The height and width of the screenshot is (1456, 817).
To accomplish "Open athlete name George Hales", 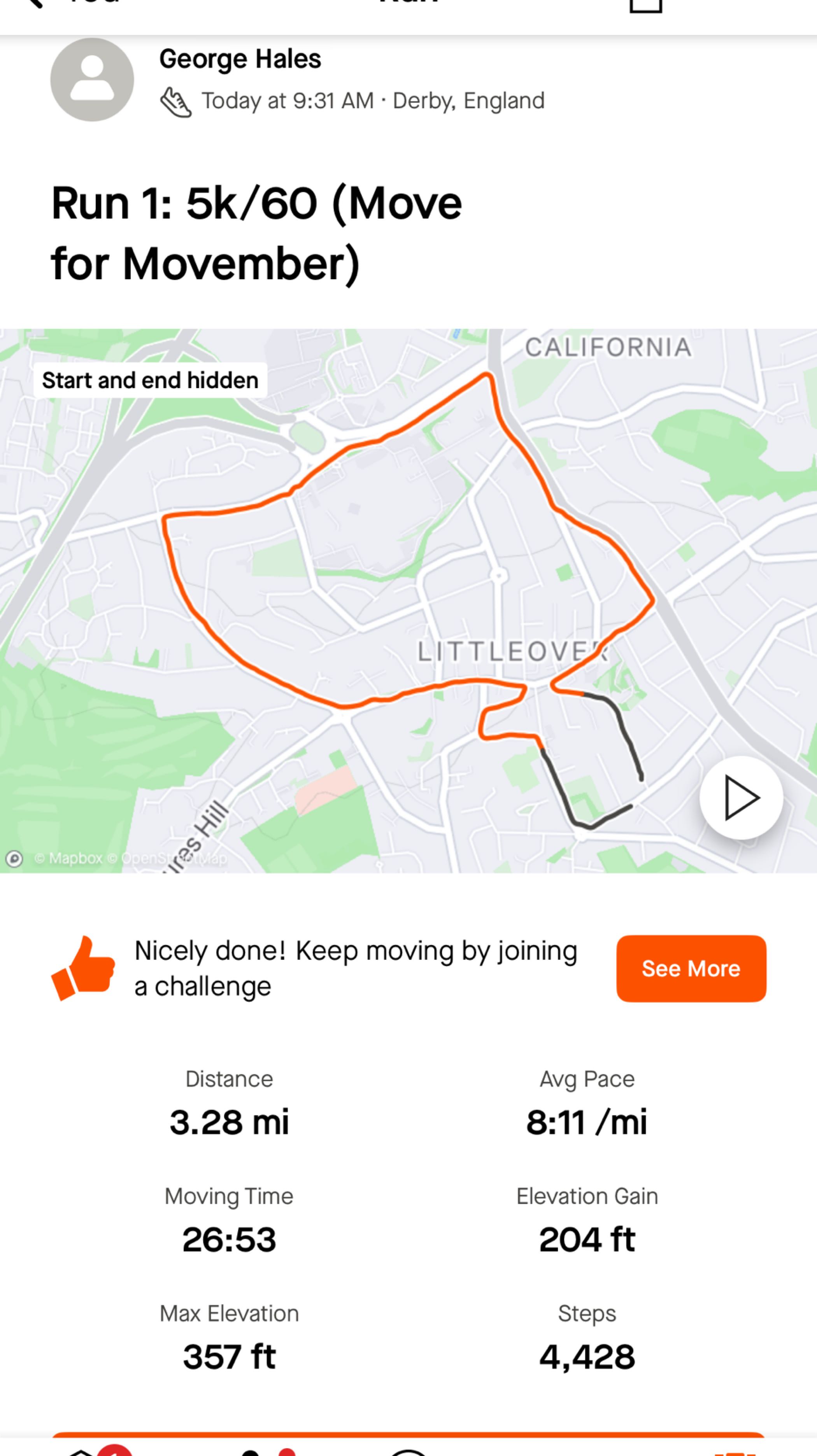I will [x=240, y=59].
